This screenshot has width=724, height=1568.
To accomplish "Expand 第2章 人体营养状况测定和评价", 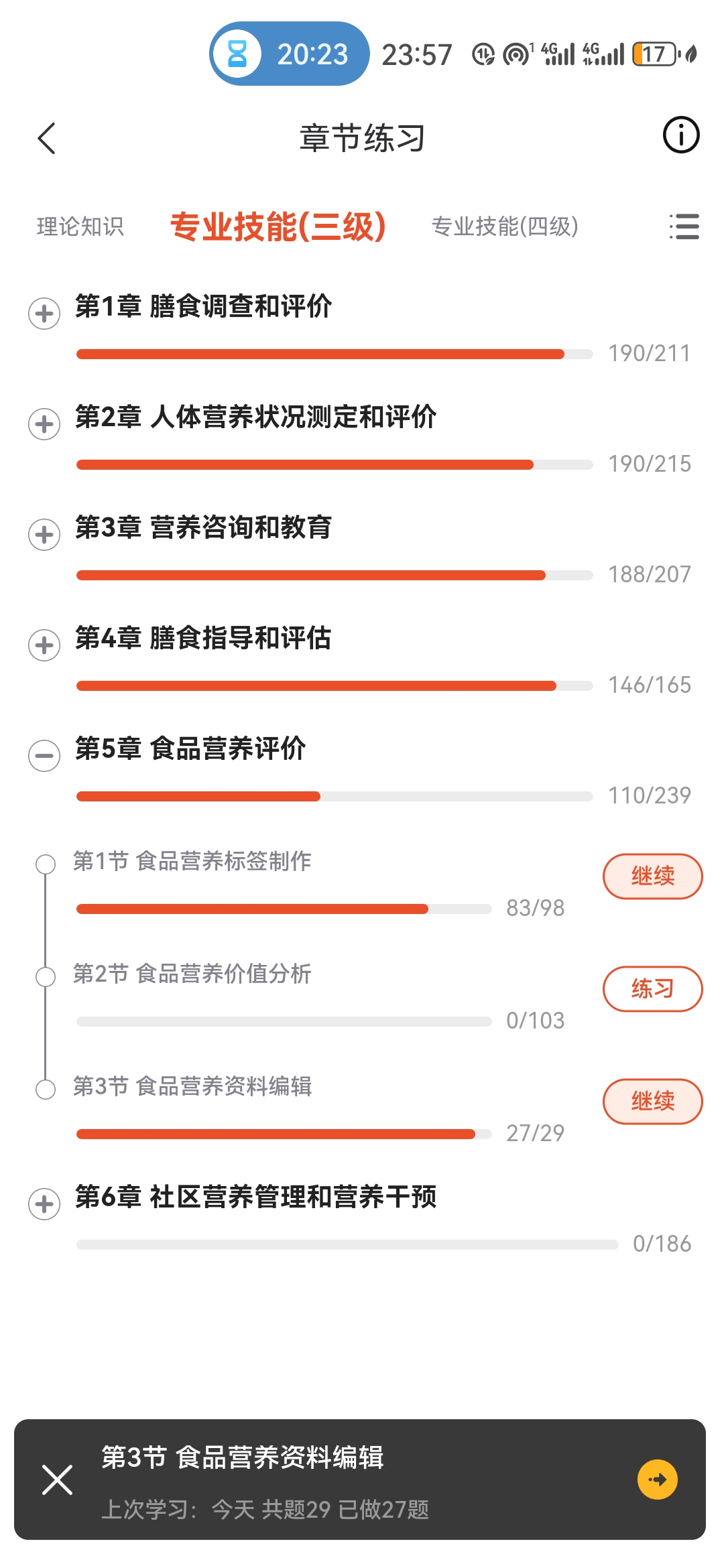I will click(44, 424).
